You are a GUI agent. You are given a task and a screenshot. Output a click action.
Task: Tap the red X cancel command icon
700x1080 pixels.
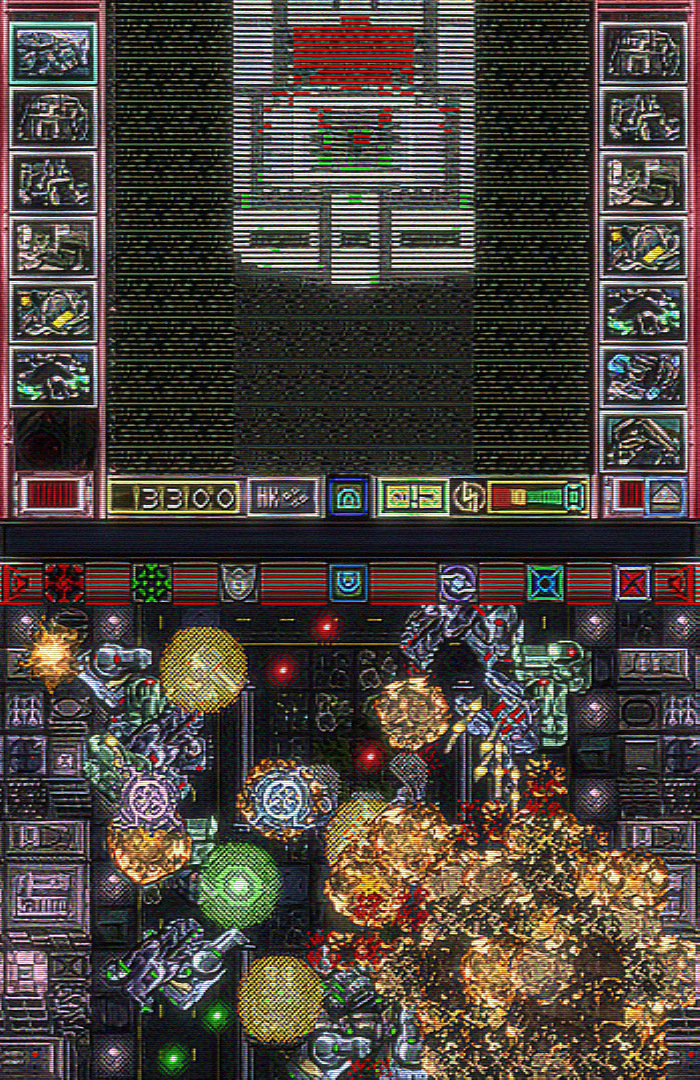pyautogui.click(x=633, y=582)
